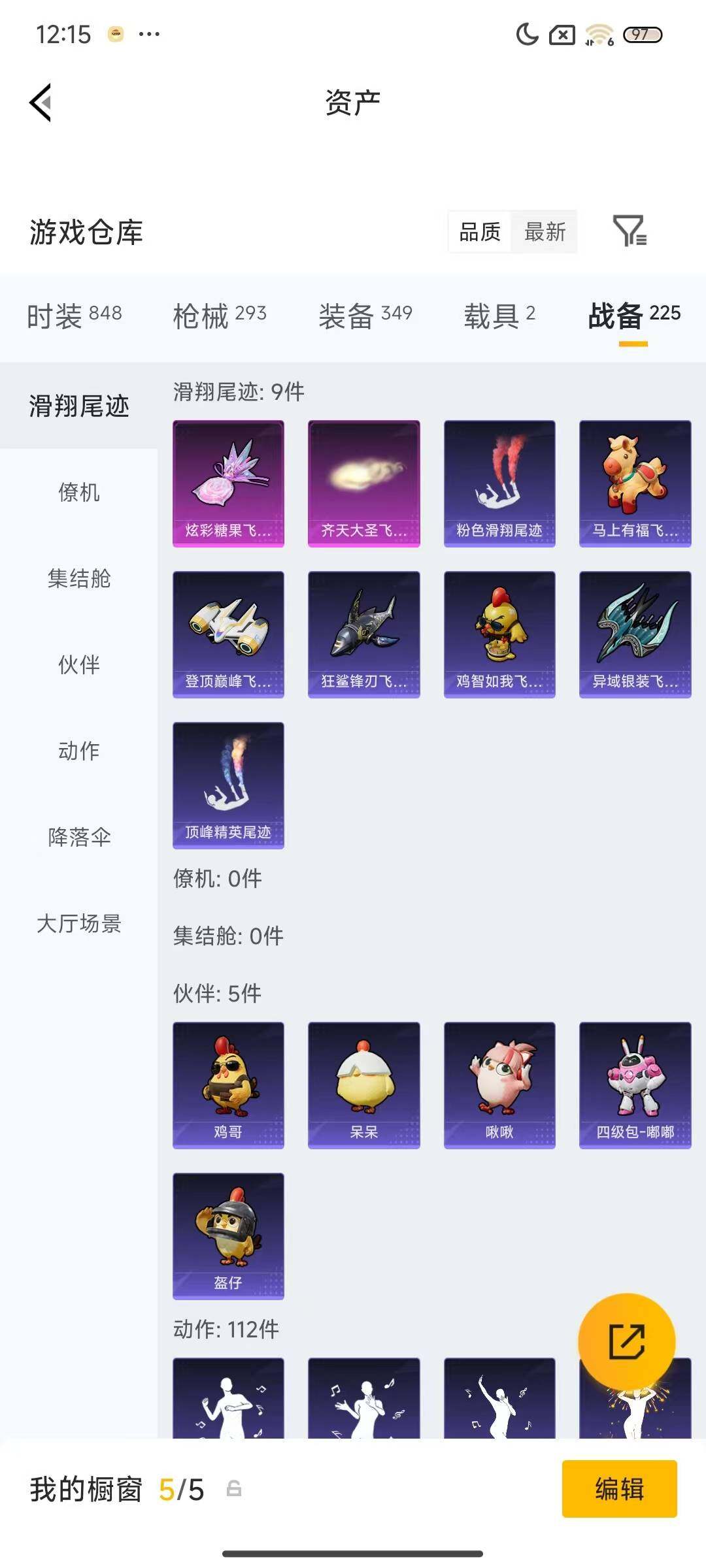
Task: Open the 顶峰精英尾迹 glider thumbnail
Action: coord(228,786)
